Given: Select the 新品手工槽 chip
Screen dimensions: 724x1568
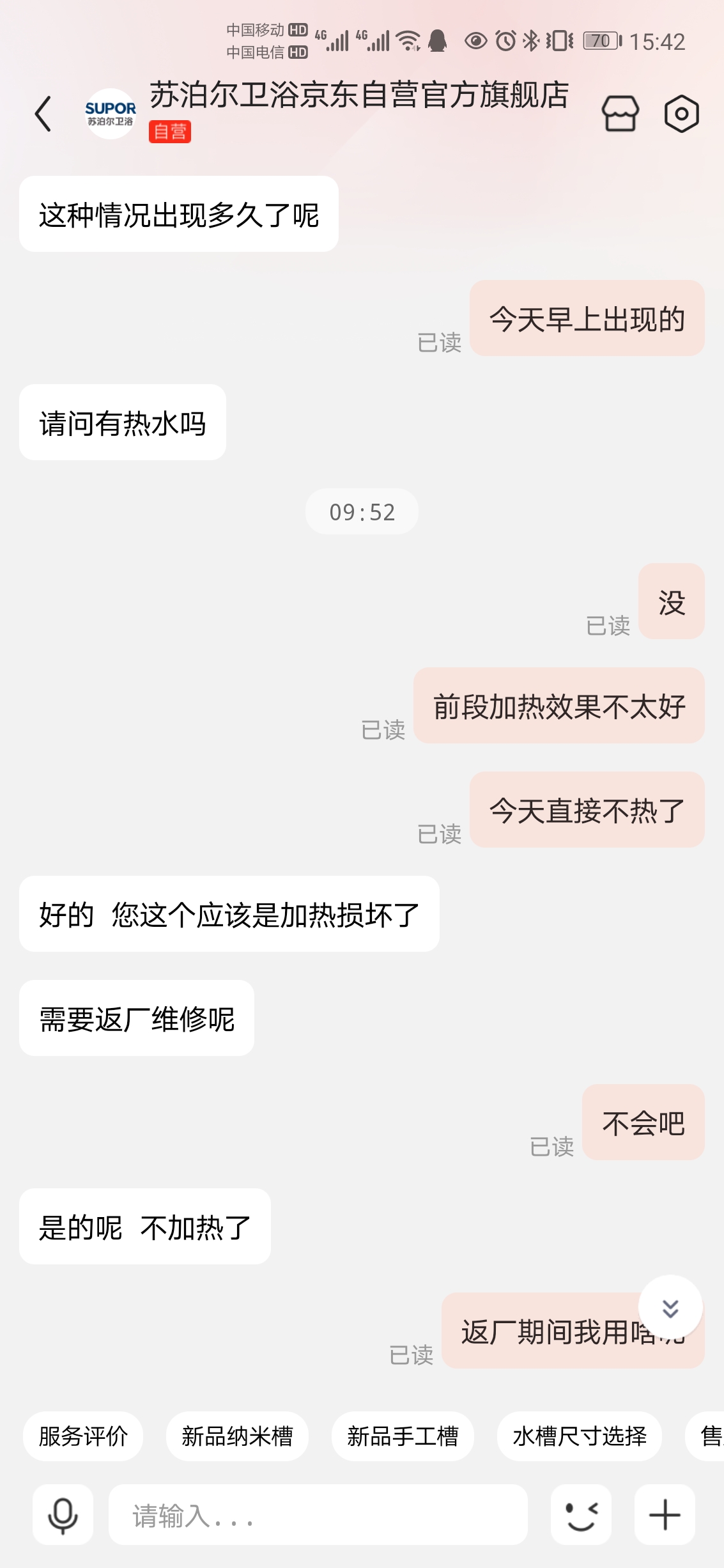Looking at the screenshot, I should click(x=403, y=1436).
